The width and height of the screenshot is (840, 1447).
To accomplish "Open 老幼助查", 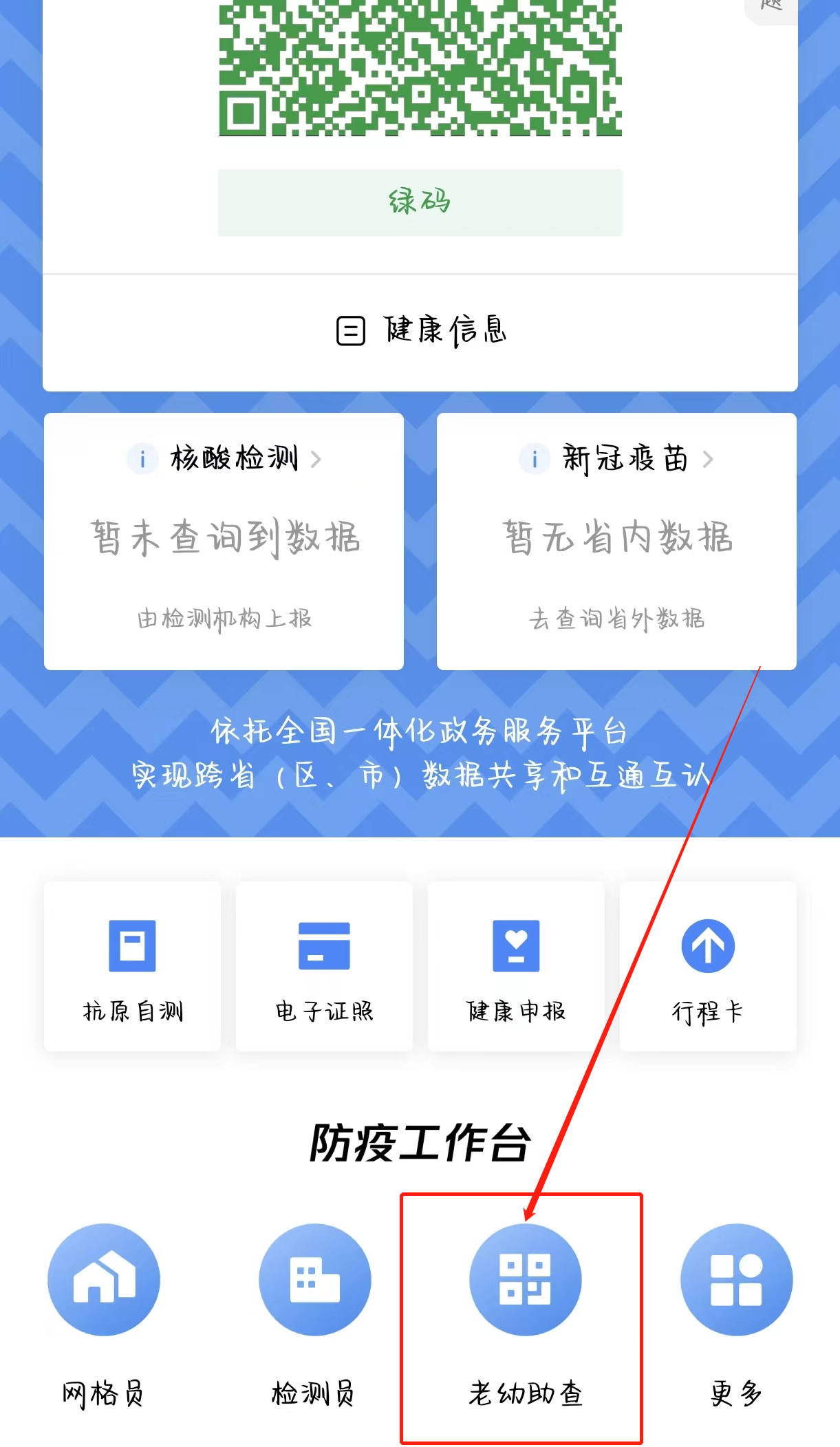I will [x=525, y=1280].
